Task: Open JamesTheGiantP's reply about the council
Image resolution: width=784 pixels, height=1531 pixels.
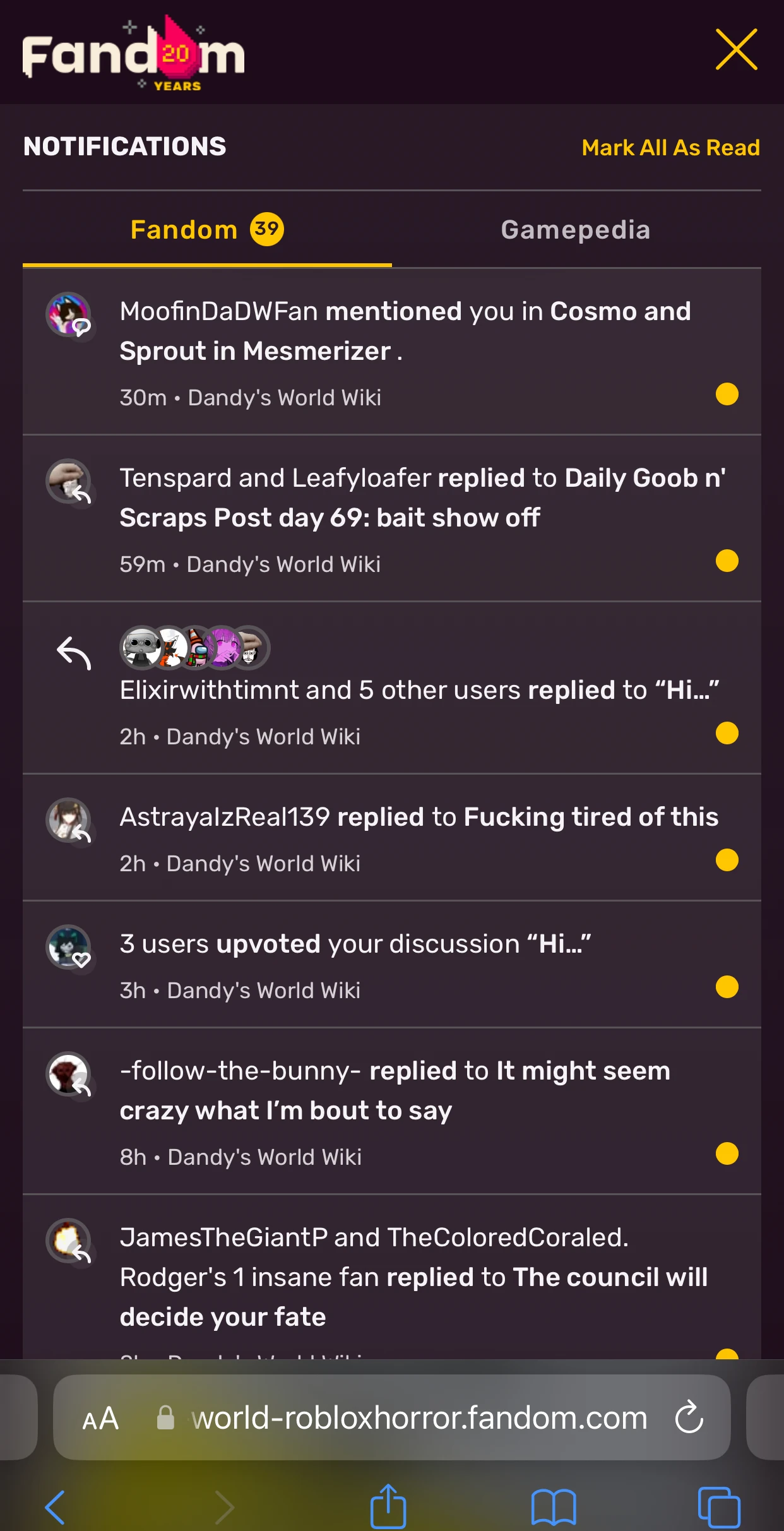Action: click(x=413, y=1277)
